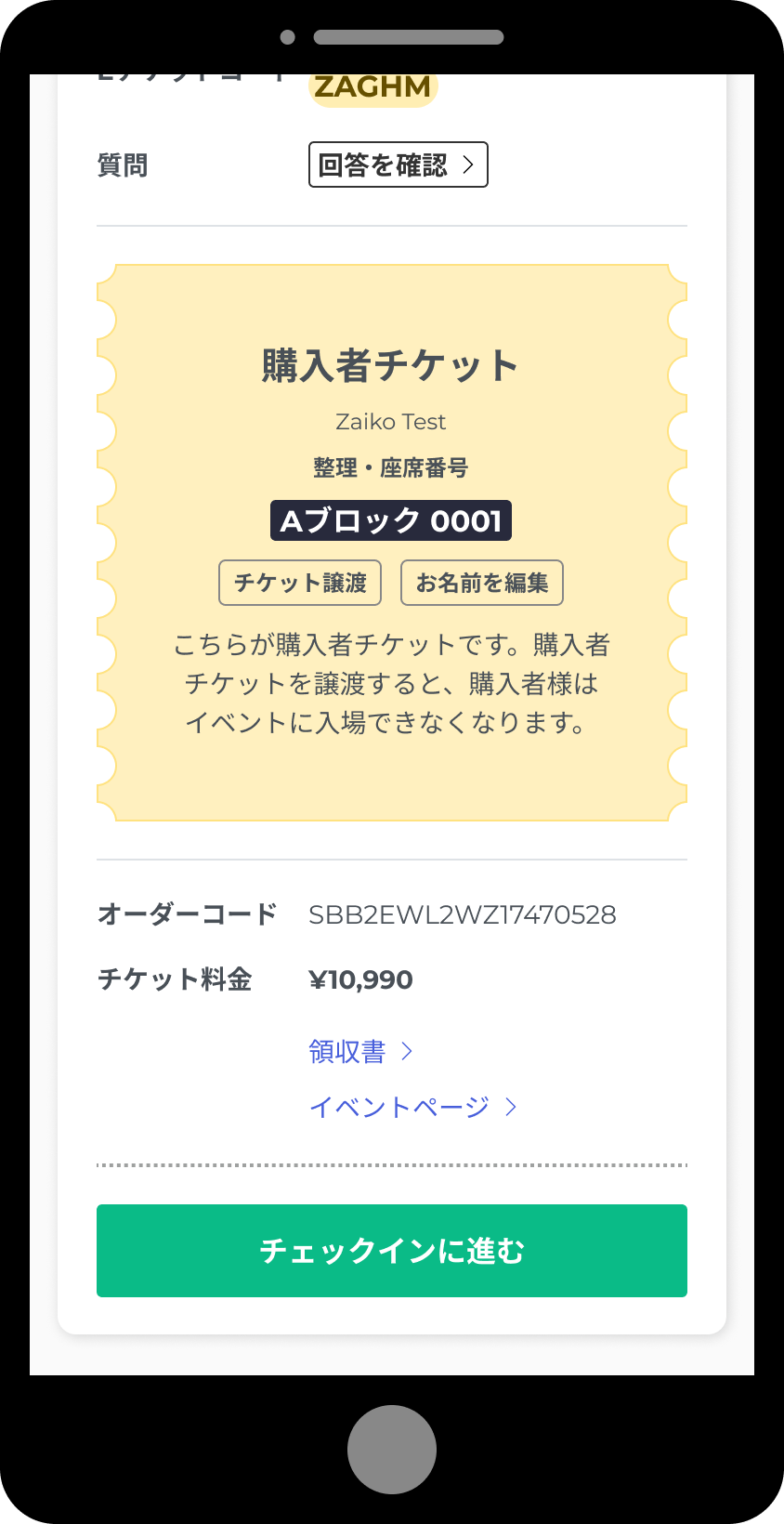
Task: Open the 領収書 receipt link
Action: pyautogui.click(x=359, y=1051)
